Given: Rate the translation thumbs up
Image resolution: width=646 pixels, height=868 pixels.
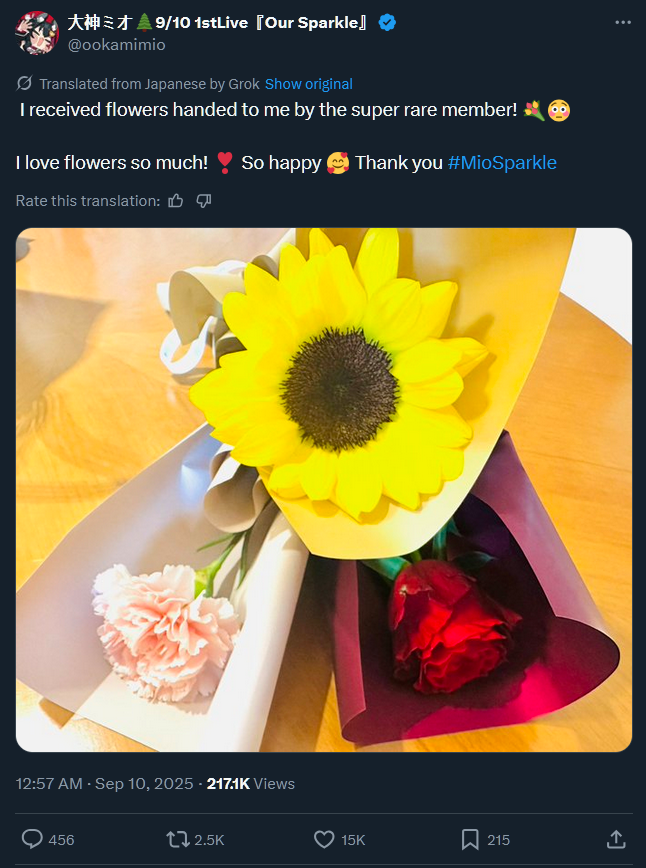Looking at the screenshot, I should (176, 201).
